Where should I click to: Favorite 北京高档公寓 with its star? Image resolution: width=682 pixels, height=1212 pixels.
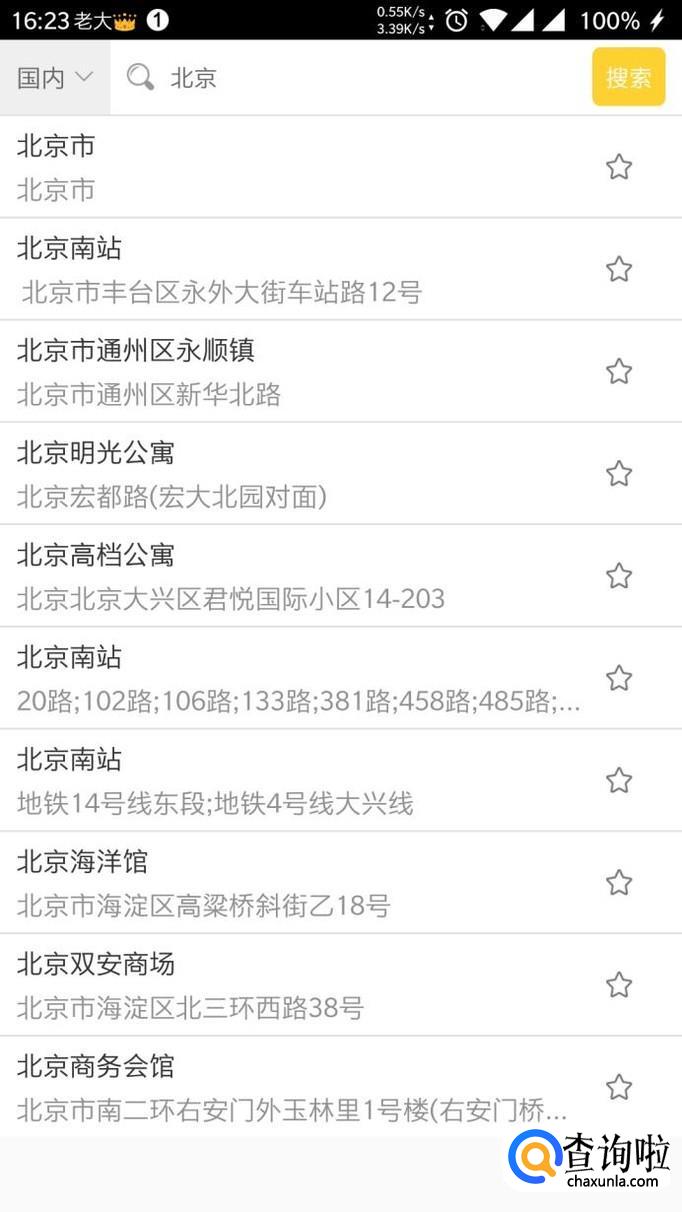point(619,576)
